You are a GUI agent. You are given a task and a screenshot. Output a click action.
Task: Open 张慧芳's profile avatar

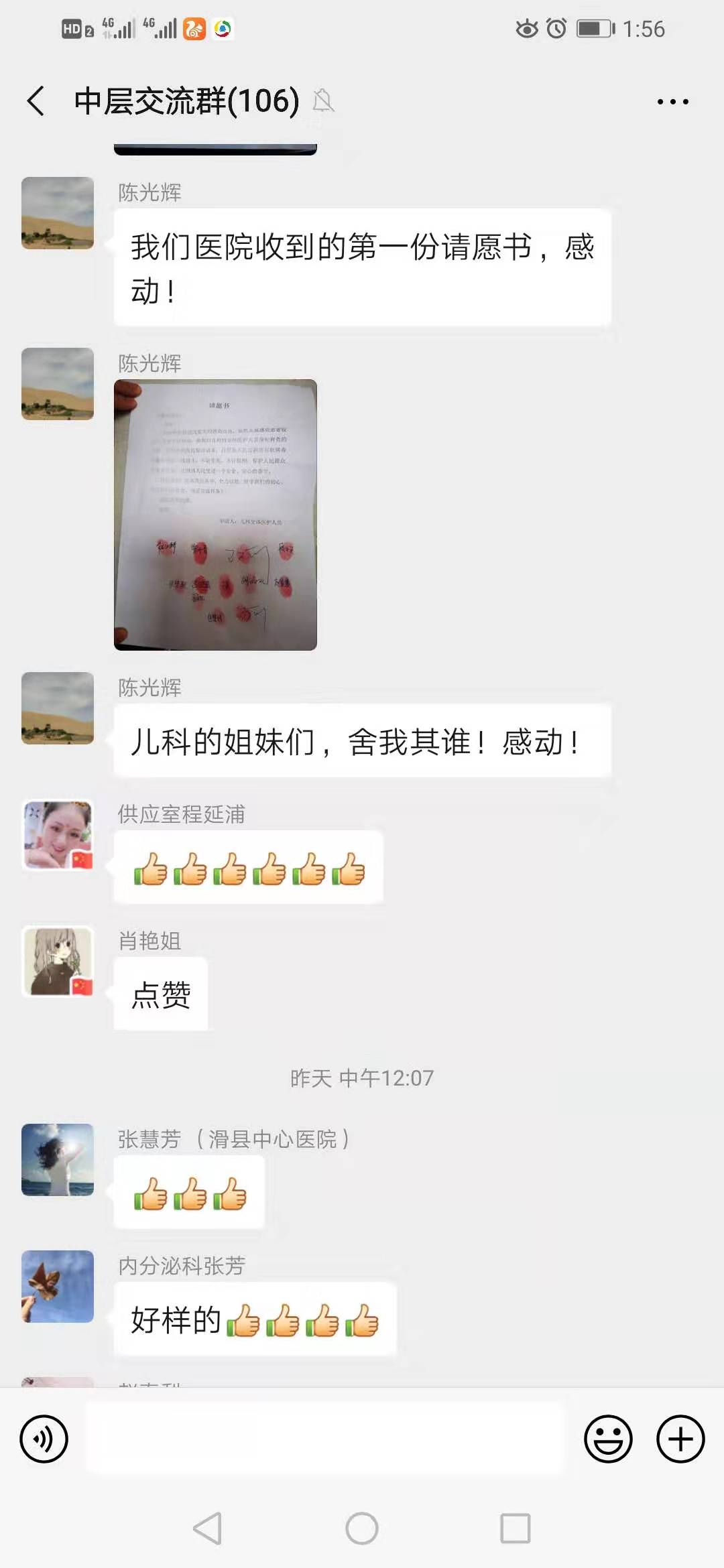[x=58, y=1160]
